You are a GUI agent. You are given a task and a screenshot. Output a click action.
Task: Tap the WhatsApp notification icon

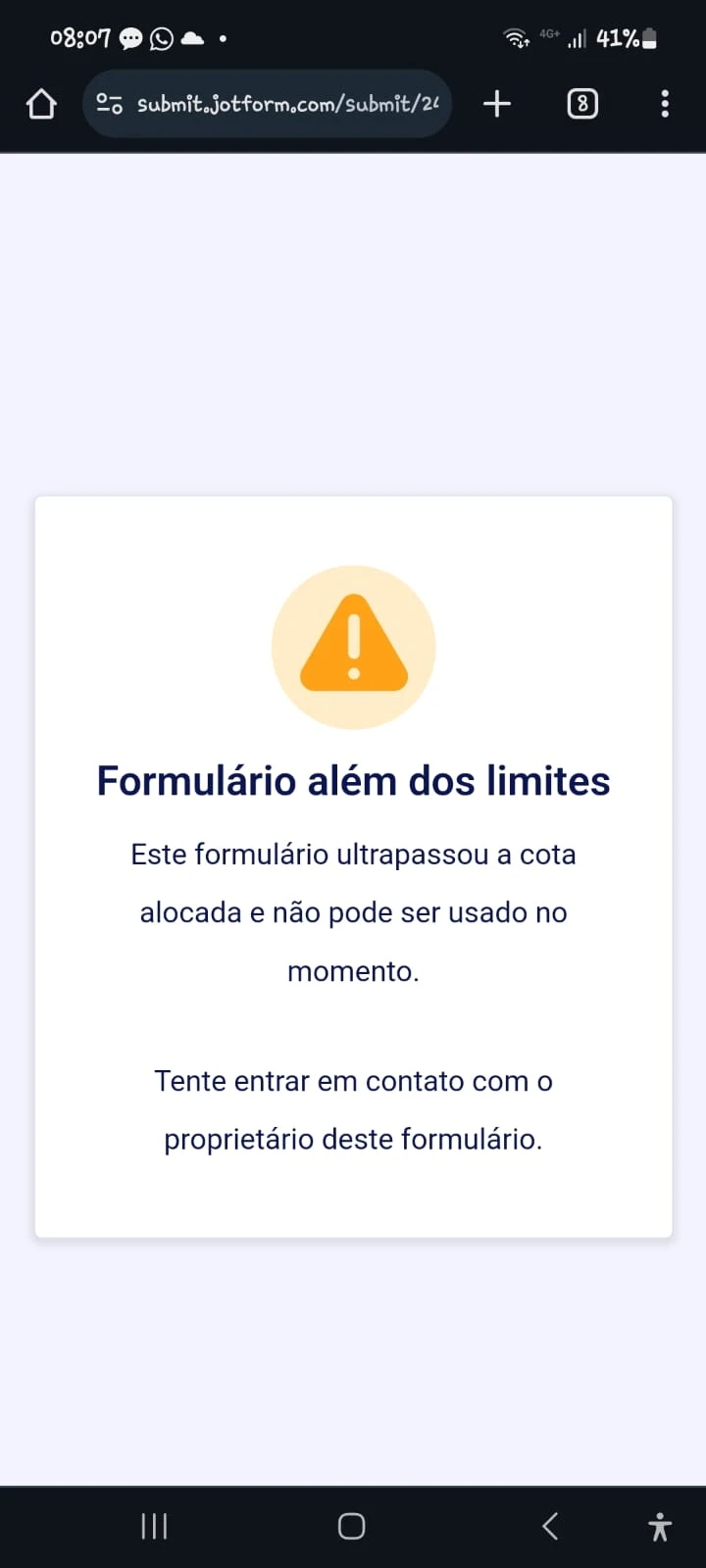(x=160, y=37)
